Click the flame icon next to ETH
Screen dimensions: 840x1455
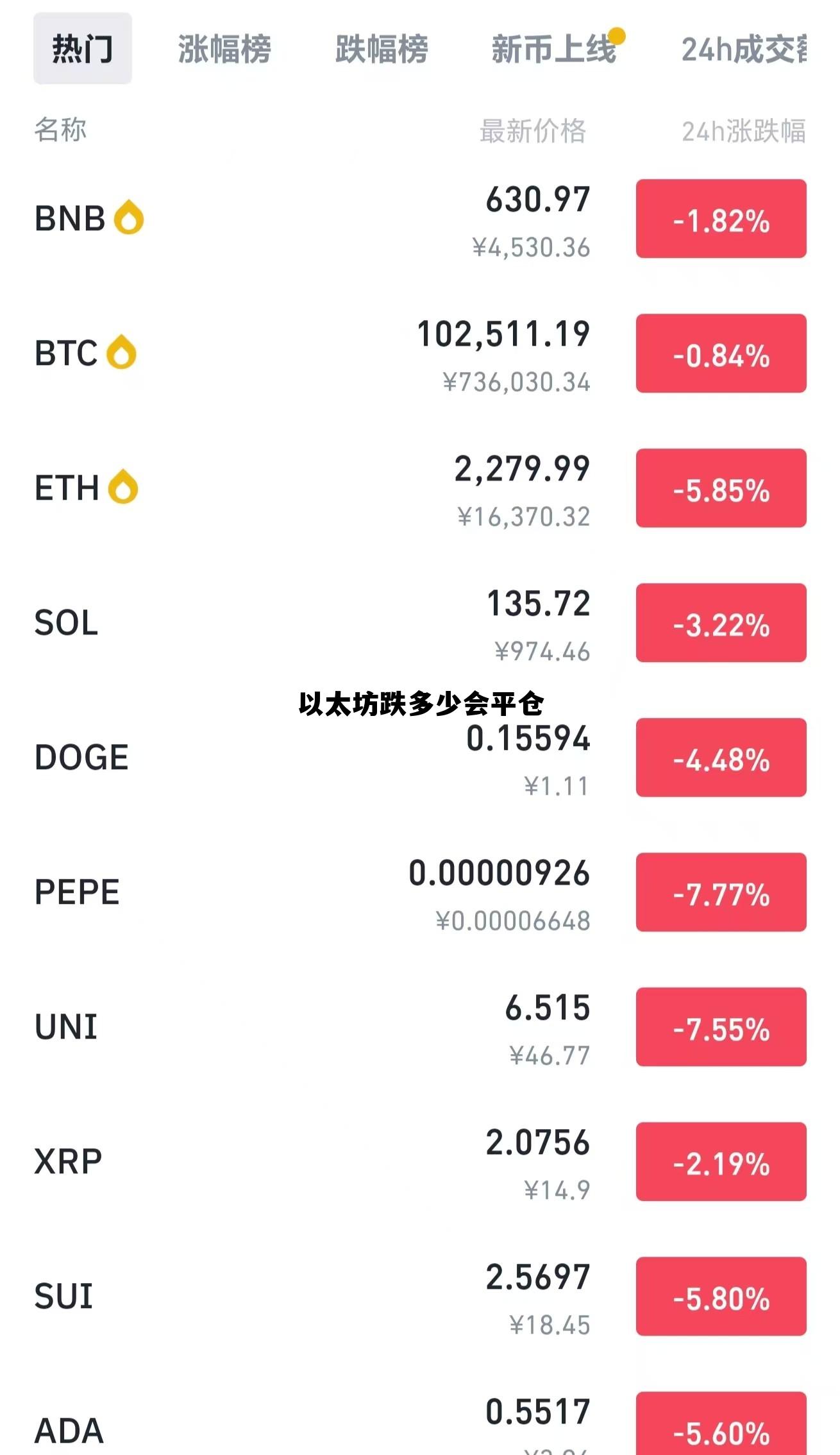122,487
